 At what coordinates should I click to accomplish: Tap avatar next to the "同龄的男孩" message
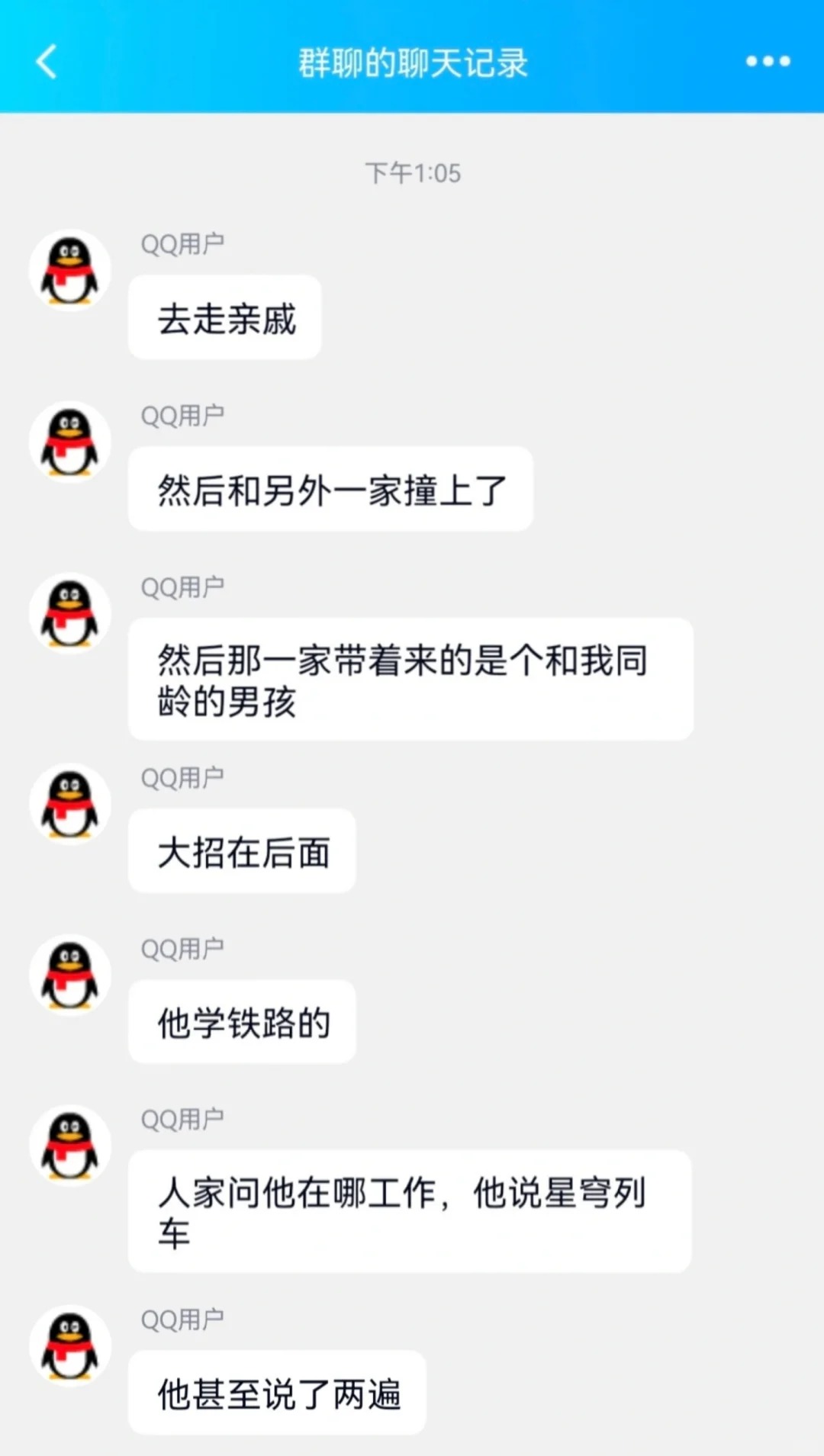pos(69,612)
